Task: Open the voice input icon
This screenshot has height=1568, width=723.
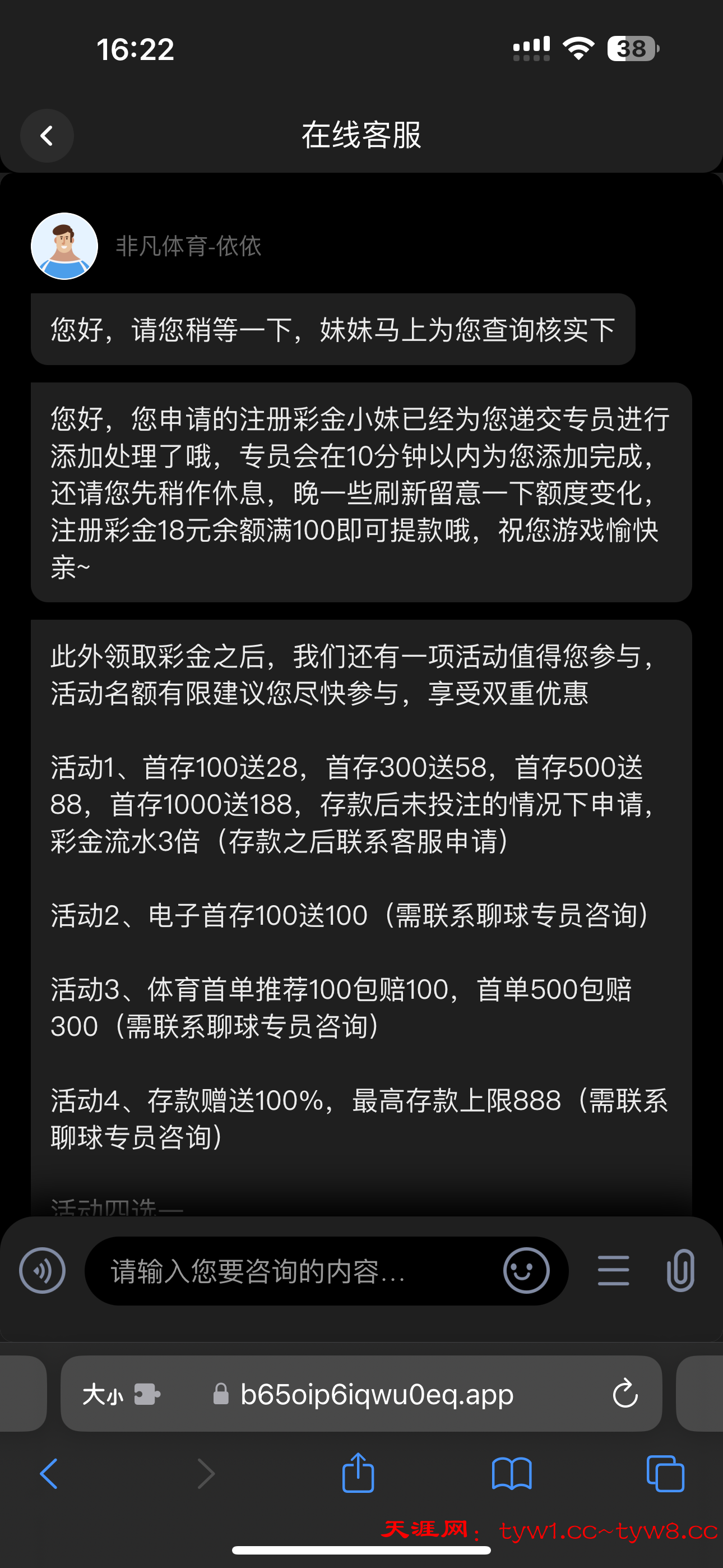Action: (41, 1271)
